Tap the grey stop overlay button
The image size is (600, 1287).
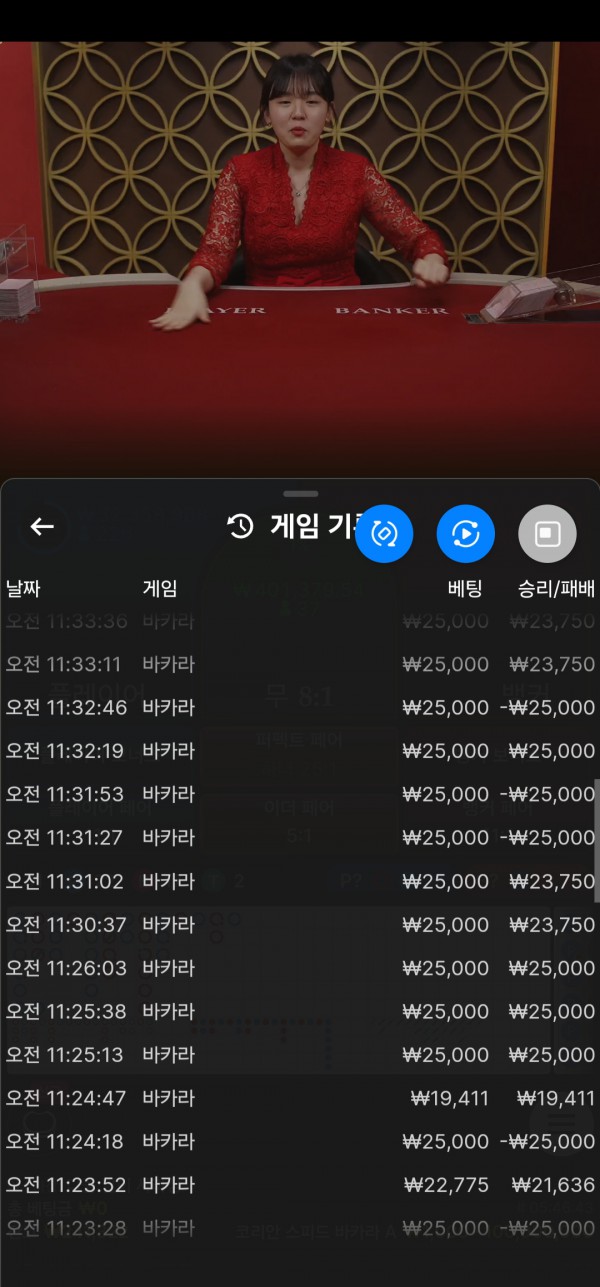click(547, 533)
